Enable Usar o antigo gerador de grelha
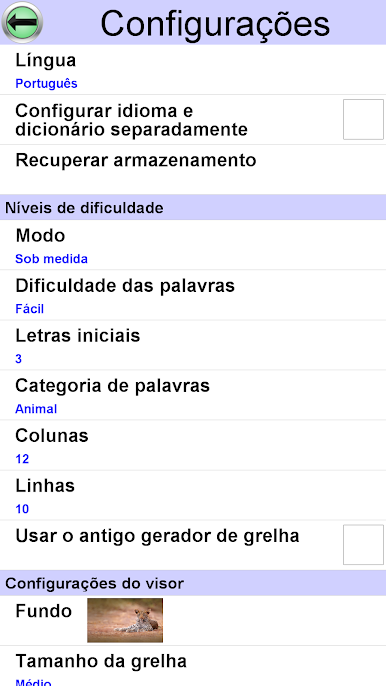The image size is (386, 686). tap(363, 545)
